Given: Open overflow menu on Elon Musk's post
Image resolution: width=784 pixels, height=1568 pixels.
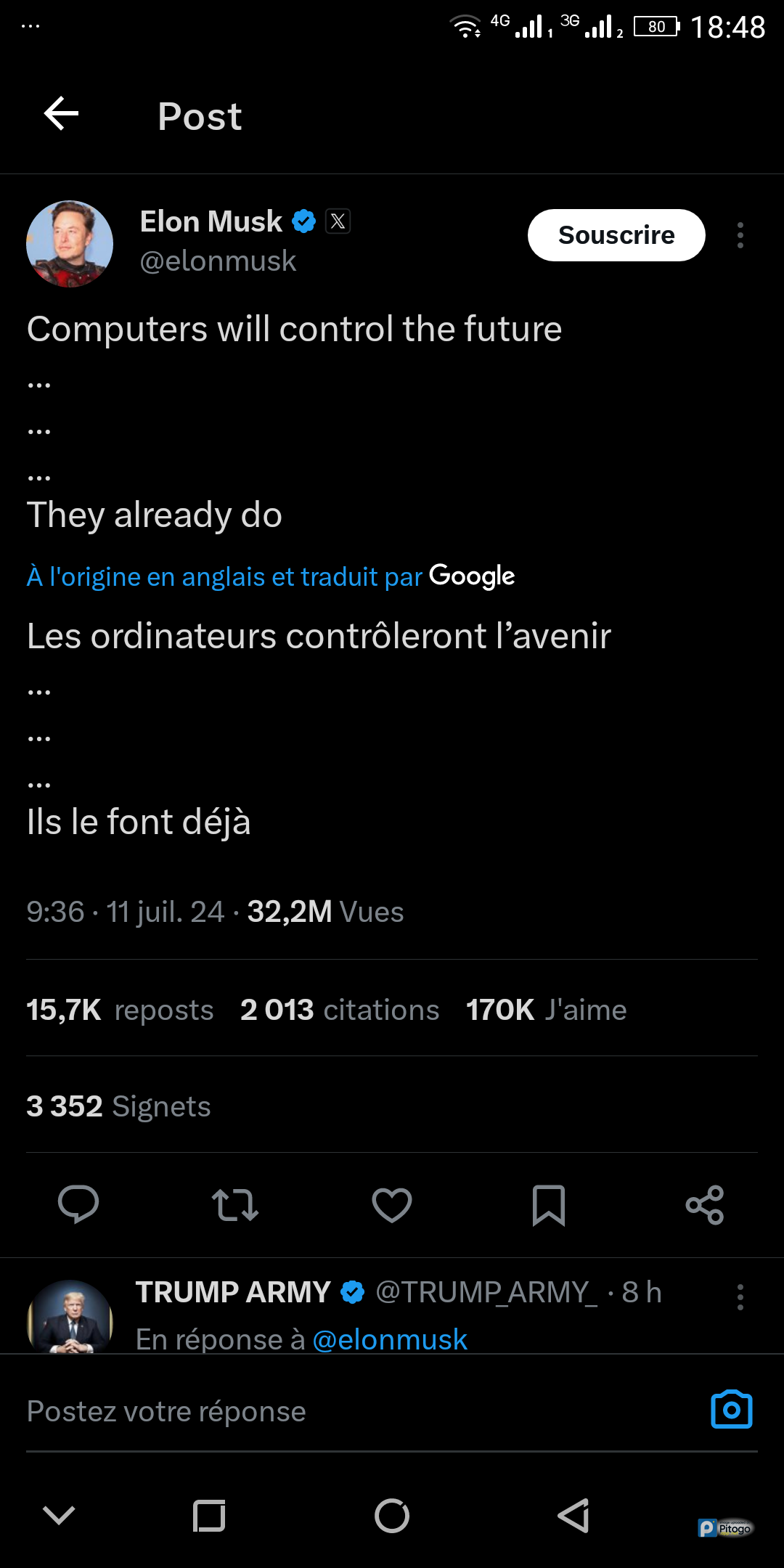Looking at the screenshot, I should (x=740, y=235).
